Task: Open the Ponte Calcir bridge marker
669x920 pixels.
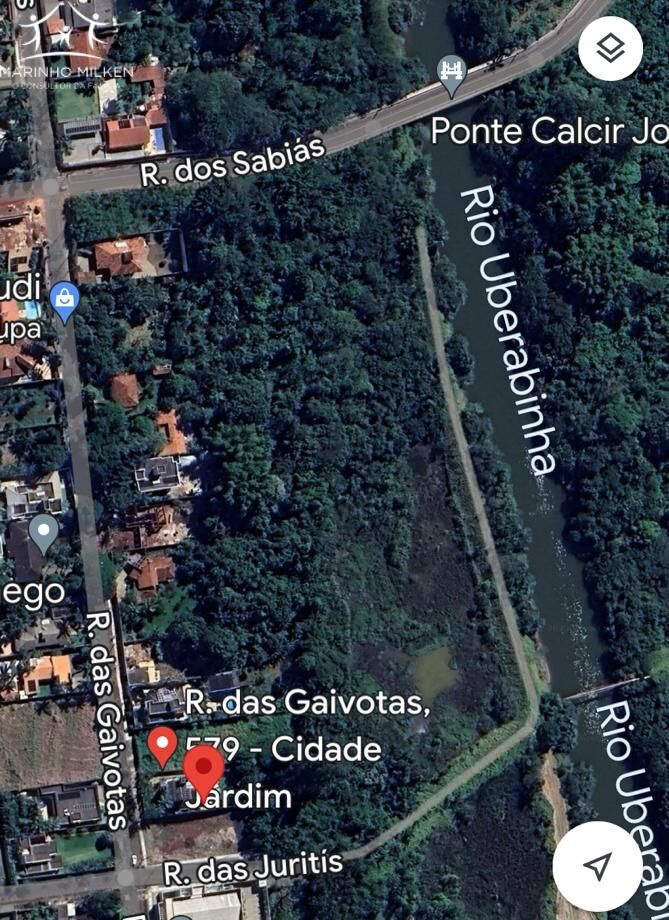Action: point(453,74)
